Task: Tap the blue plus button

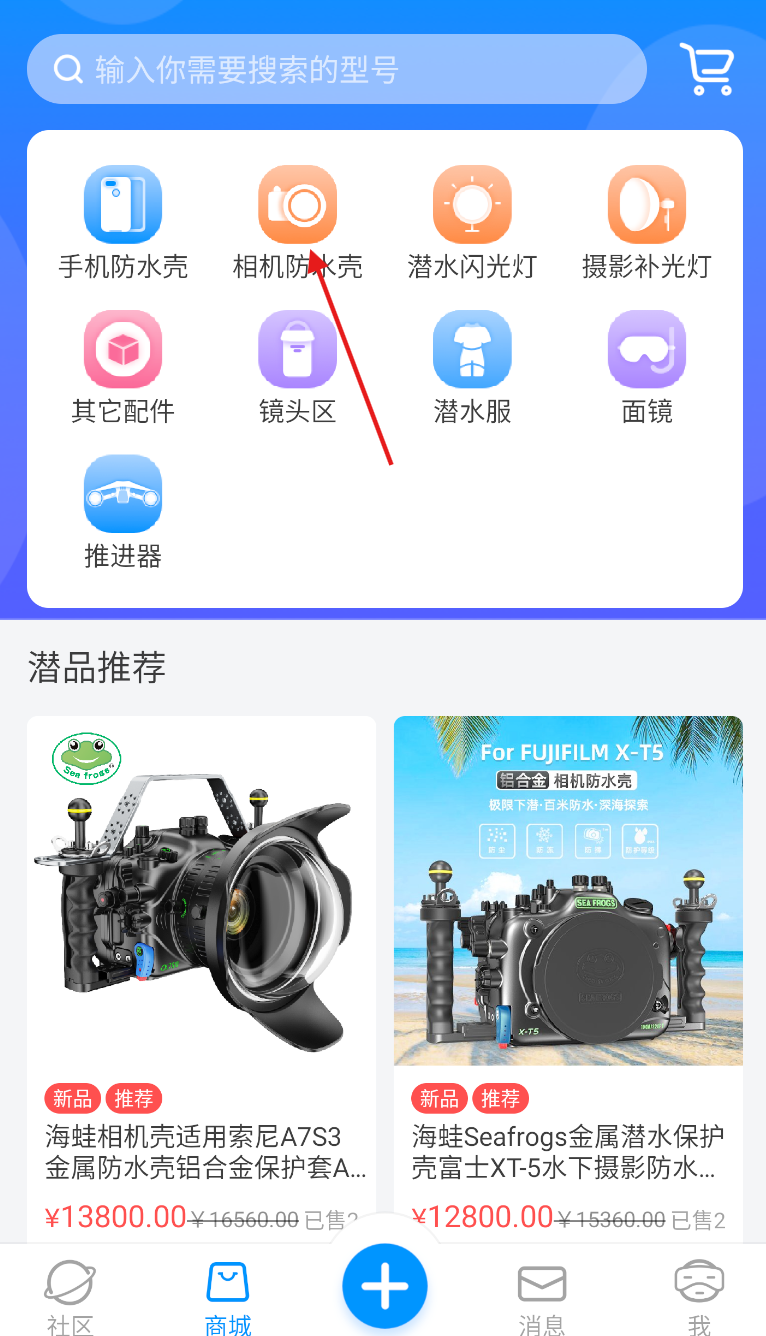Action: (x=384, y=1286)
